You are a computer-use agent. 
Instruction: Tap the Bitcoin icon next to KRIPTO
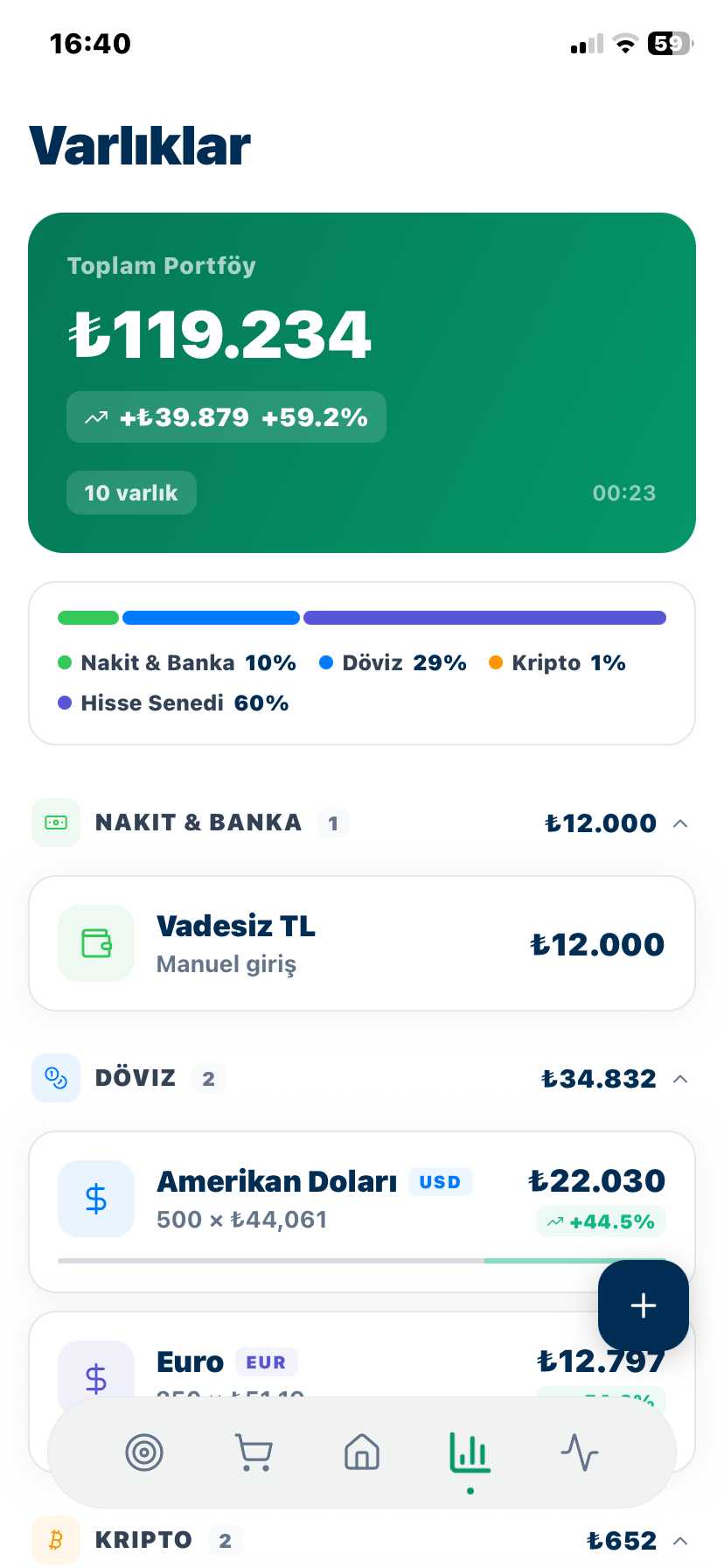[x=55, y=1540]
